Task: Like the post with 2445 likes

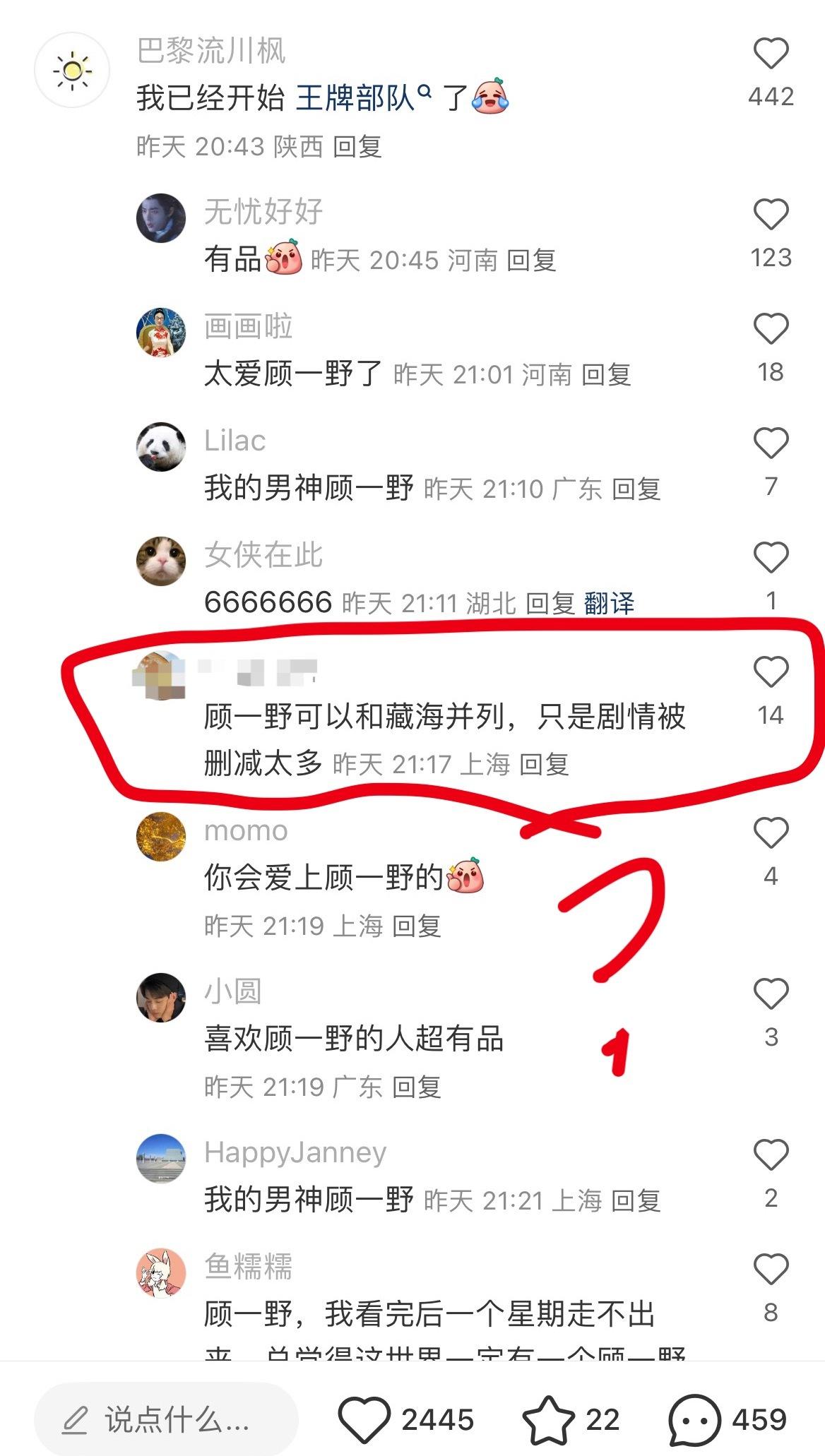Action: click(364, 1420)
